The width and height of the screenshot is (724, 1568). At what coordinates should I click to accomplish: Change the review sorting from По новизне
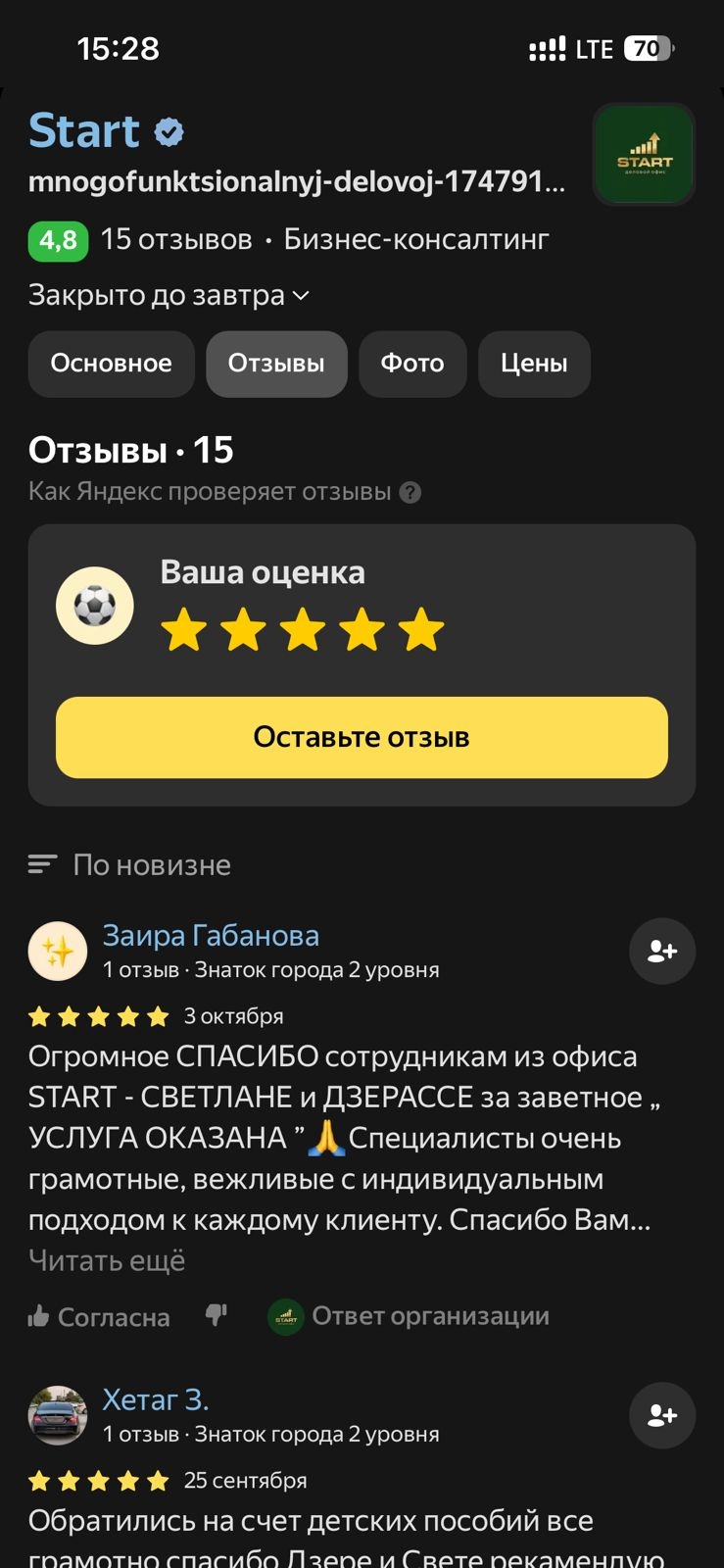point(130,864)
